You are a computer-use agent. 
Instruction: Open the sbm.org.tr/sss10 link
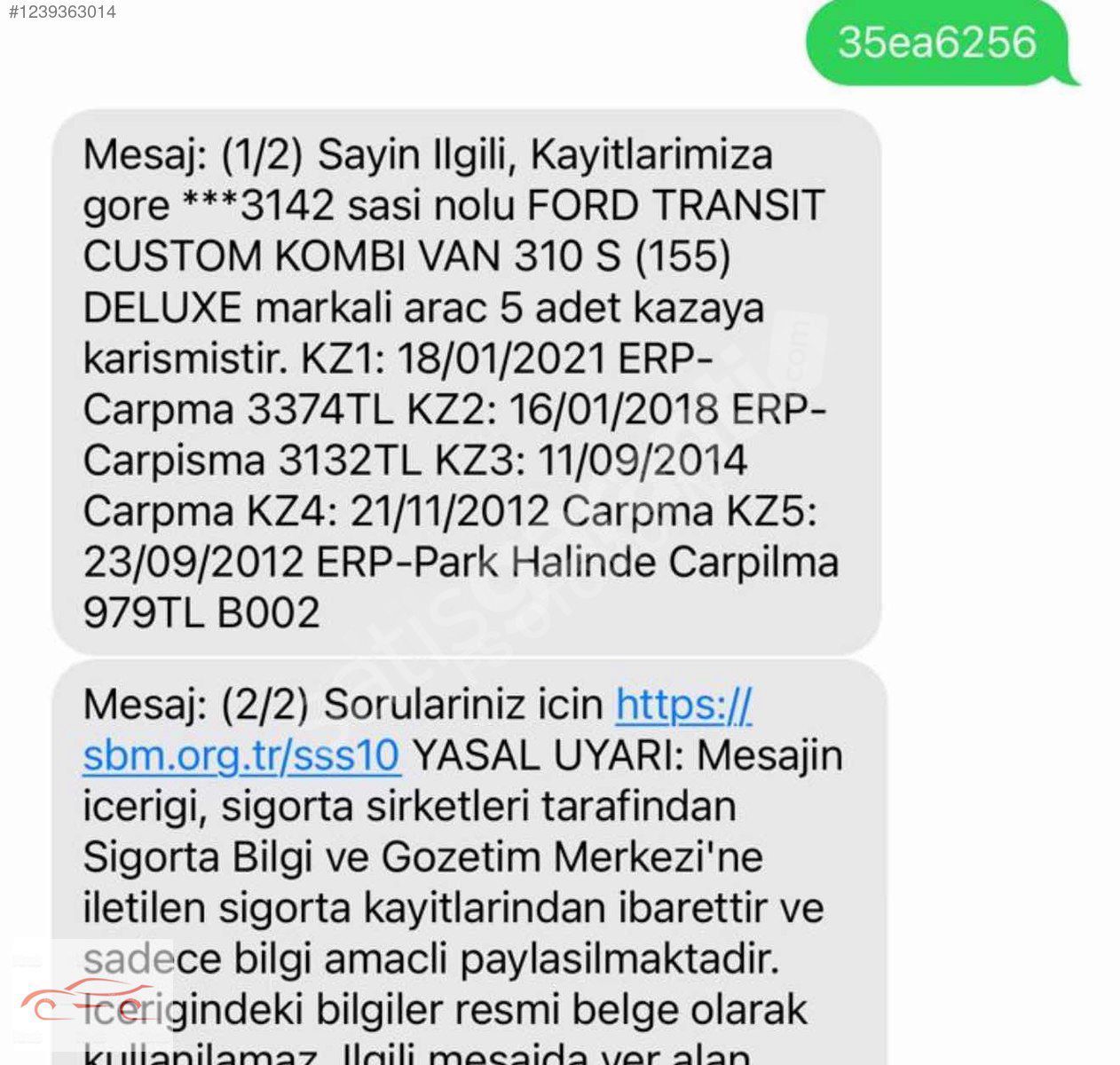(x=241, y=755)
